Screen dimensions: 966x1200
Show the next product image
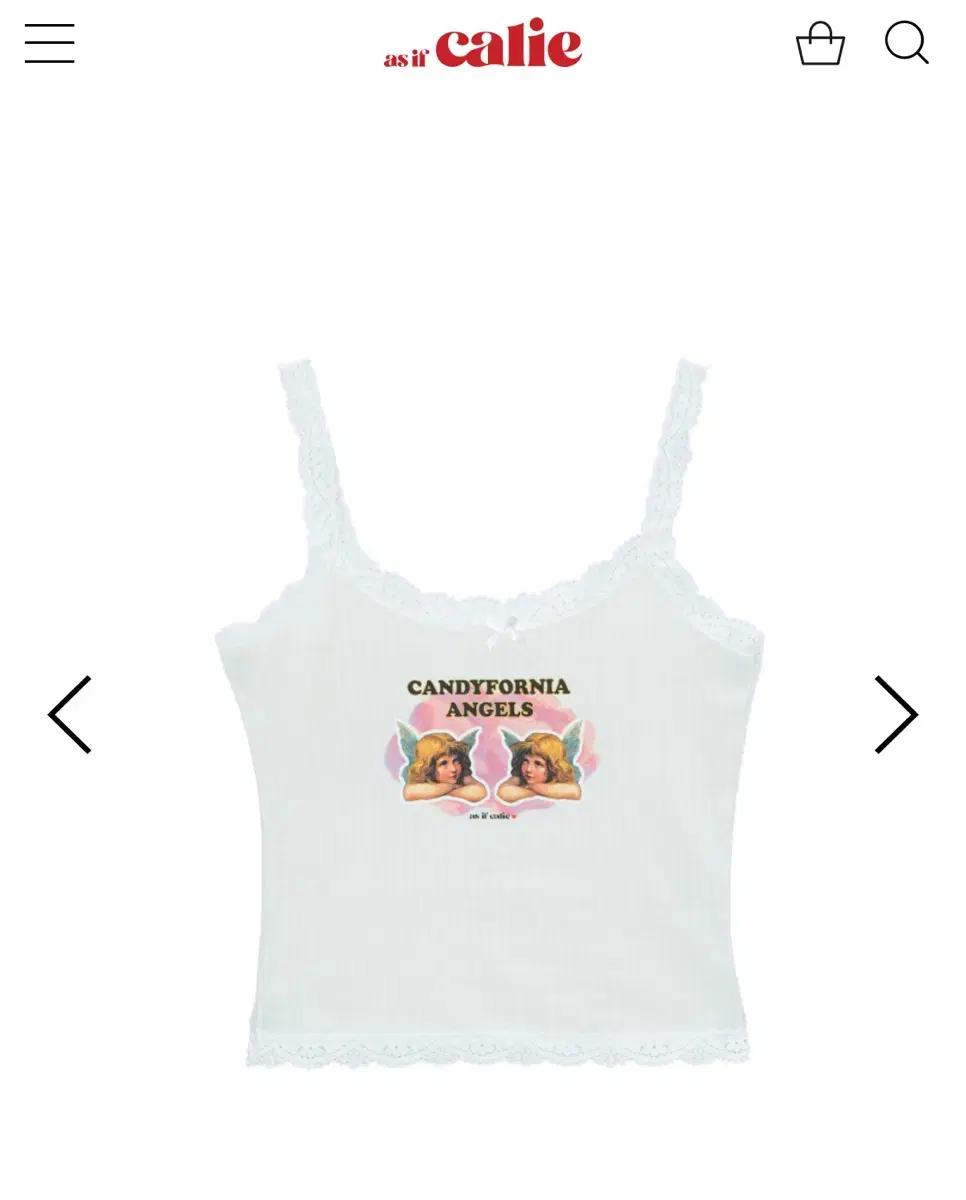(x=895, y=714)
